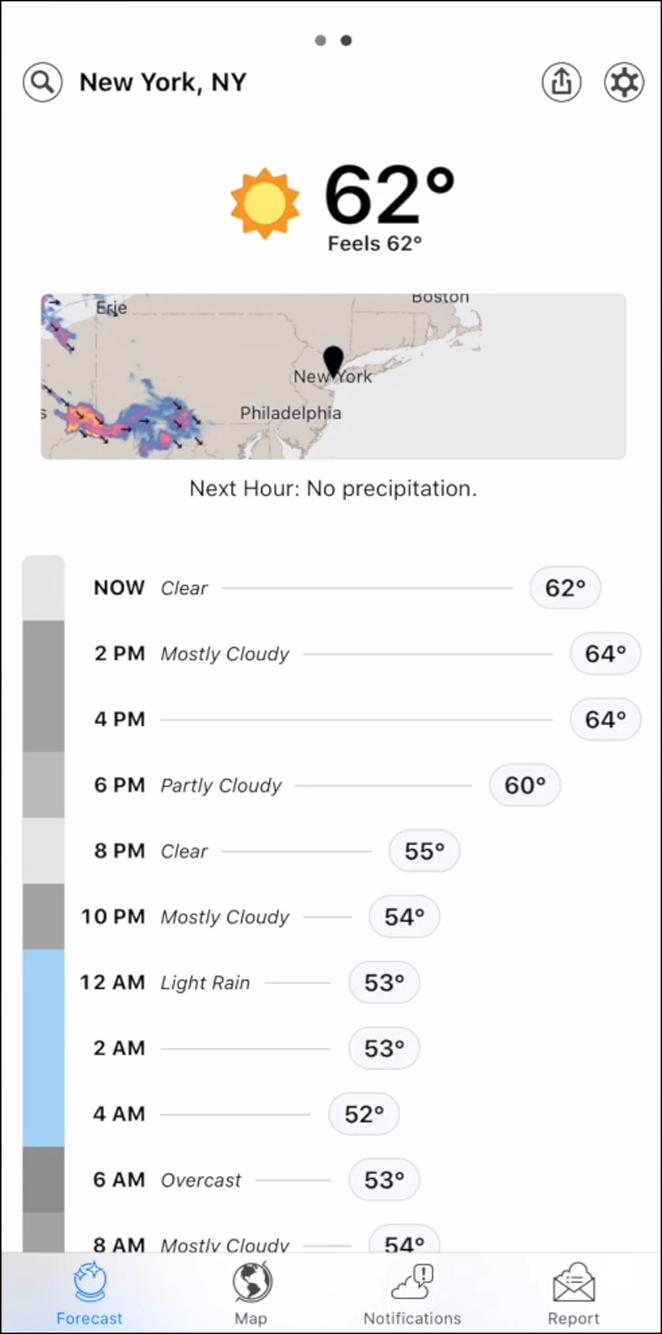The height and width of the screenshot is (1334, 662).
Task: Tap the 60° pill at 6 PM
Action: tap(525, 785)
